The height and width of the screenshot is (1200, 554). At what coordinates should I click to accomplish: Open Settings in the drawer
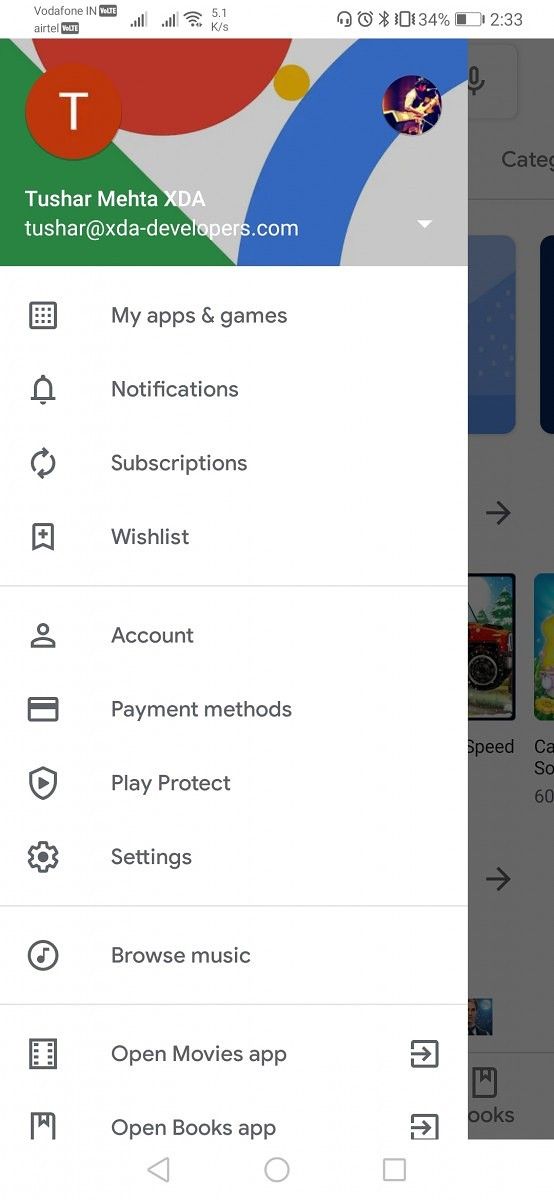pos(234,857)
